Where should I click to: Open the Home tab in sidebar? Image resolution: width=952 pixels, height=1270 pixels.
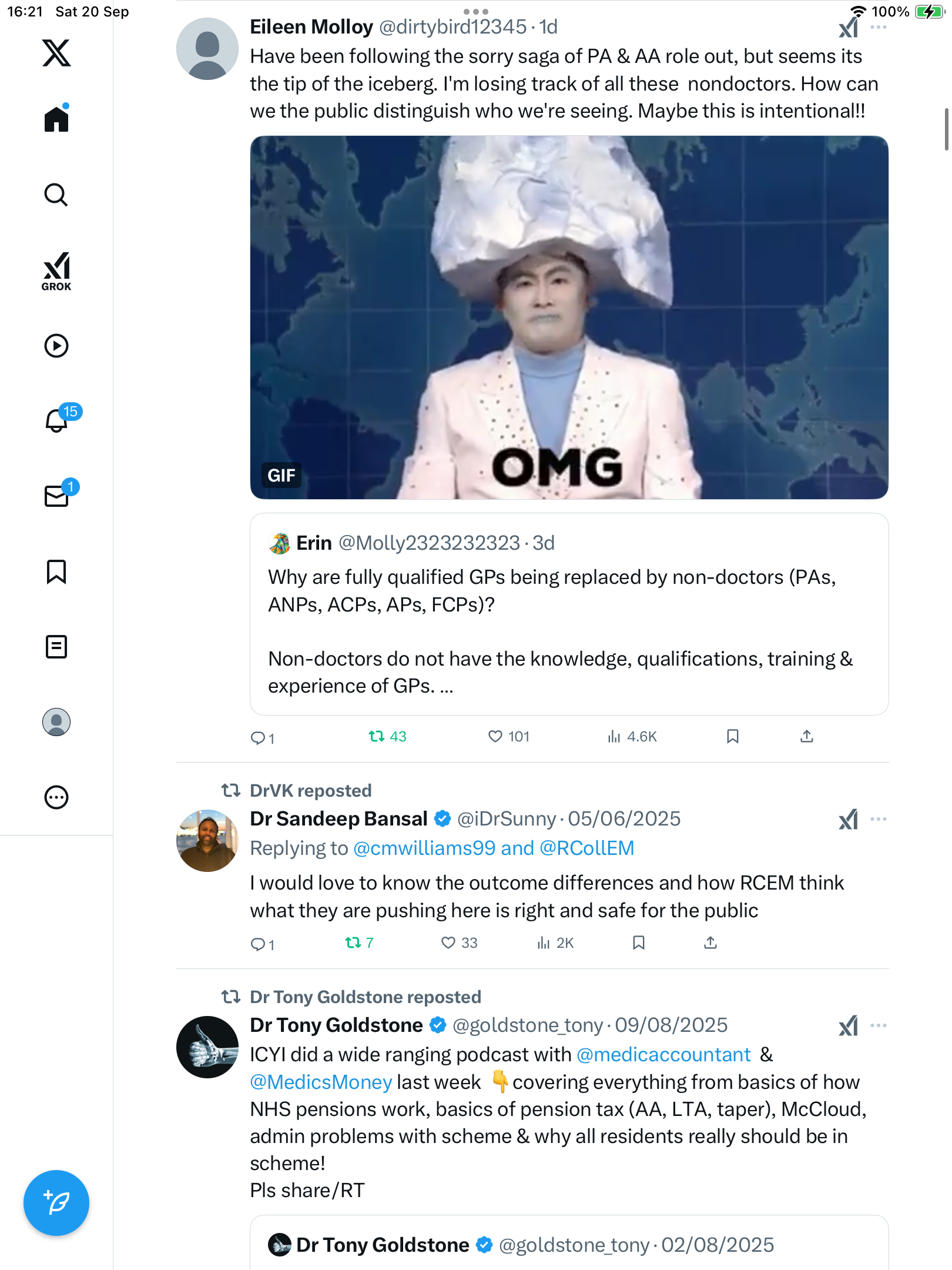56,119
